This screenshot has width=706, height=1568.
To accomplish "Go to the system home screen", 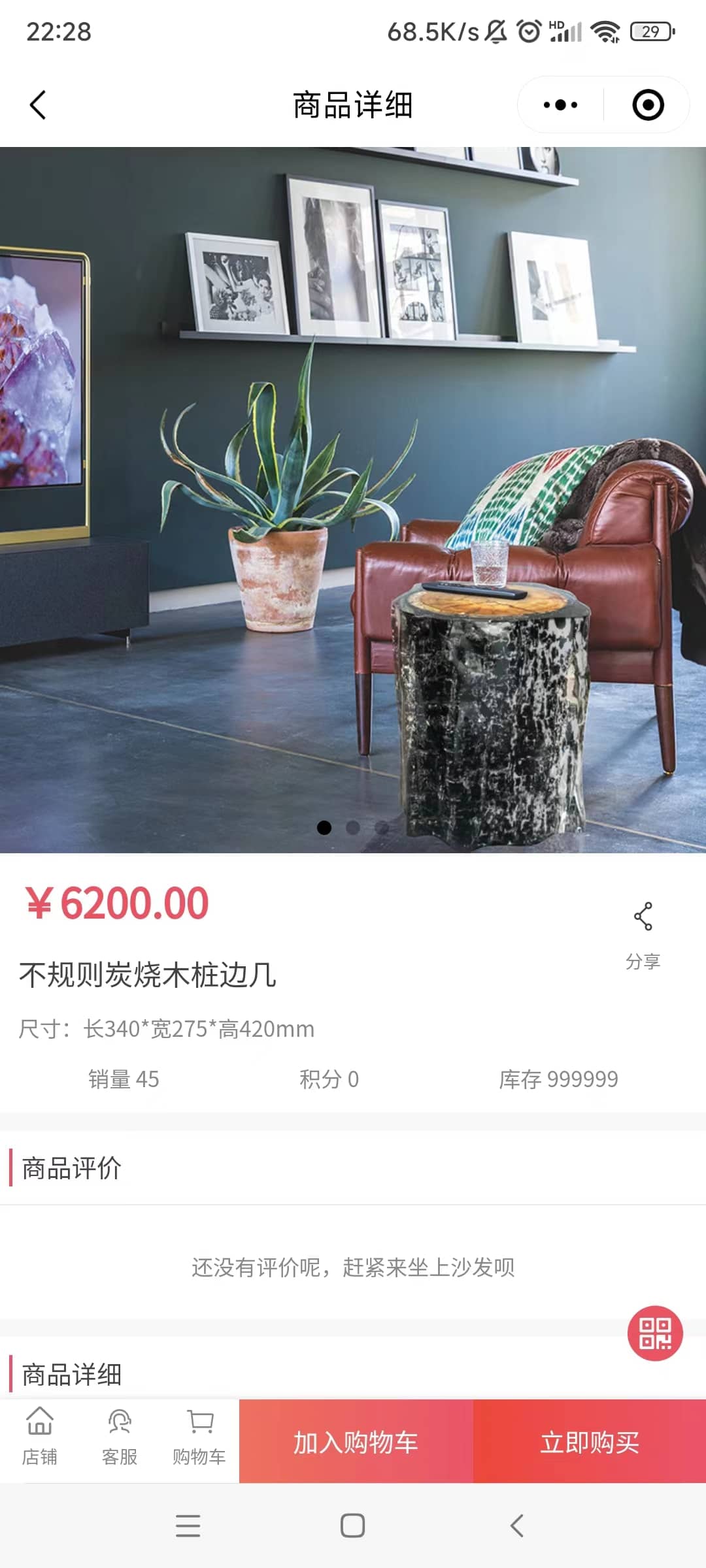I will pos(353,1526).
